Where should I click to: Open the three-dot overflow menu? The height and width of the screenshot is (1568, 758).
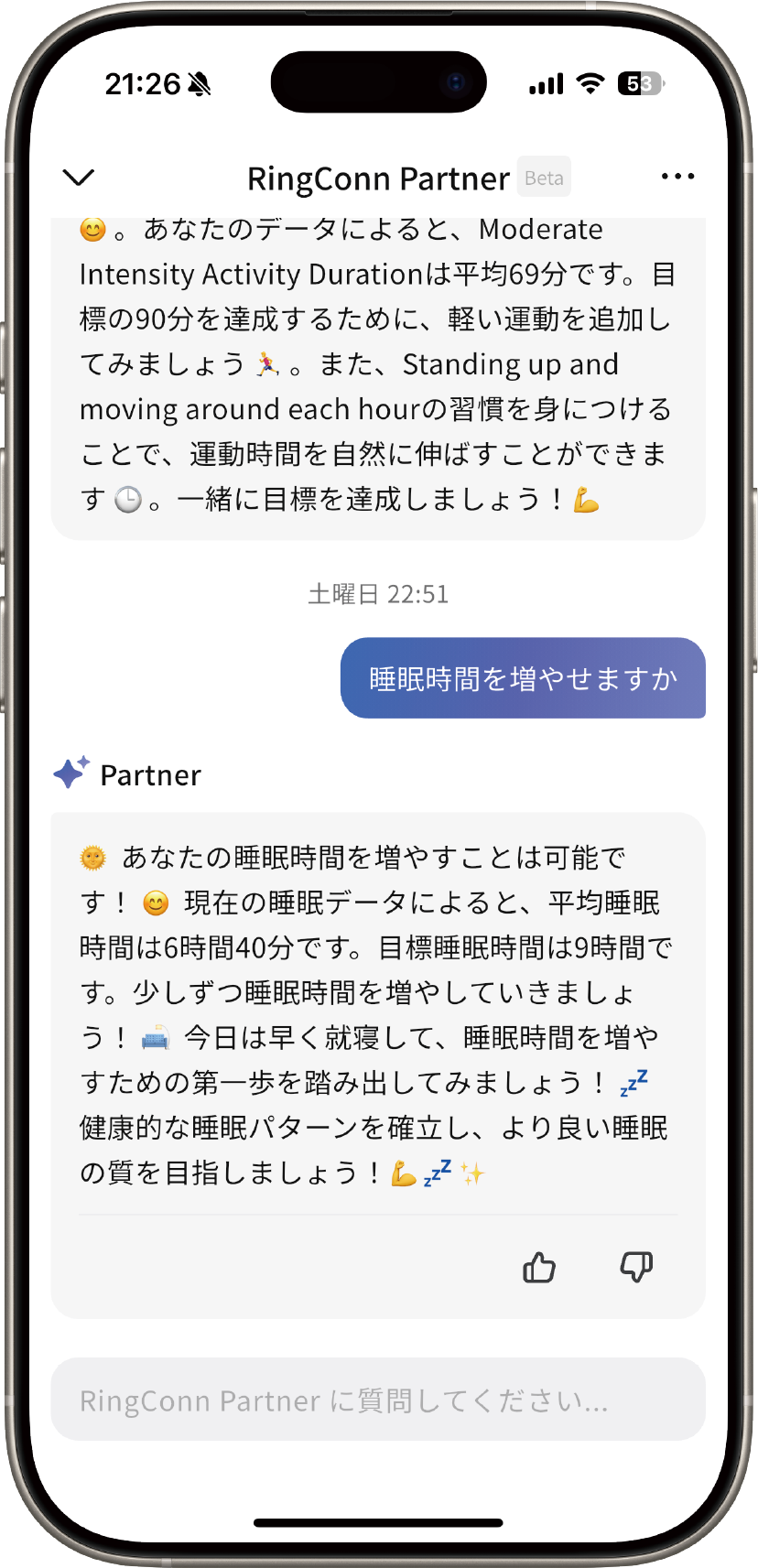(x=677, y=177)
